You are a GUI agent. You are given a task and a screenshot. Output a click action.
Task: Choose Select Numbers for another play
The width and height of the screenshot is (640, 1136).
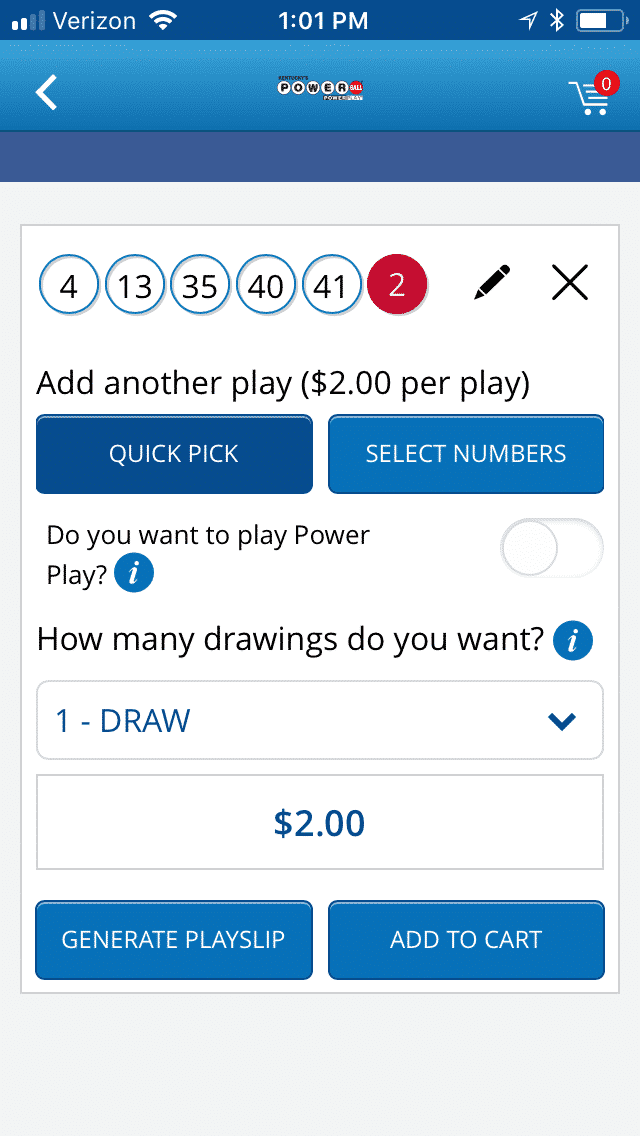coord(466,454)
